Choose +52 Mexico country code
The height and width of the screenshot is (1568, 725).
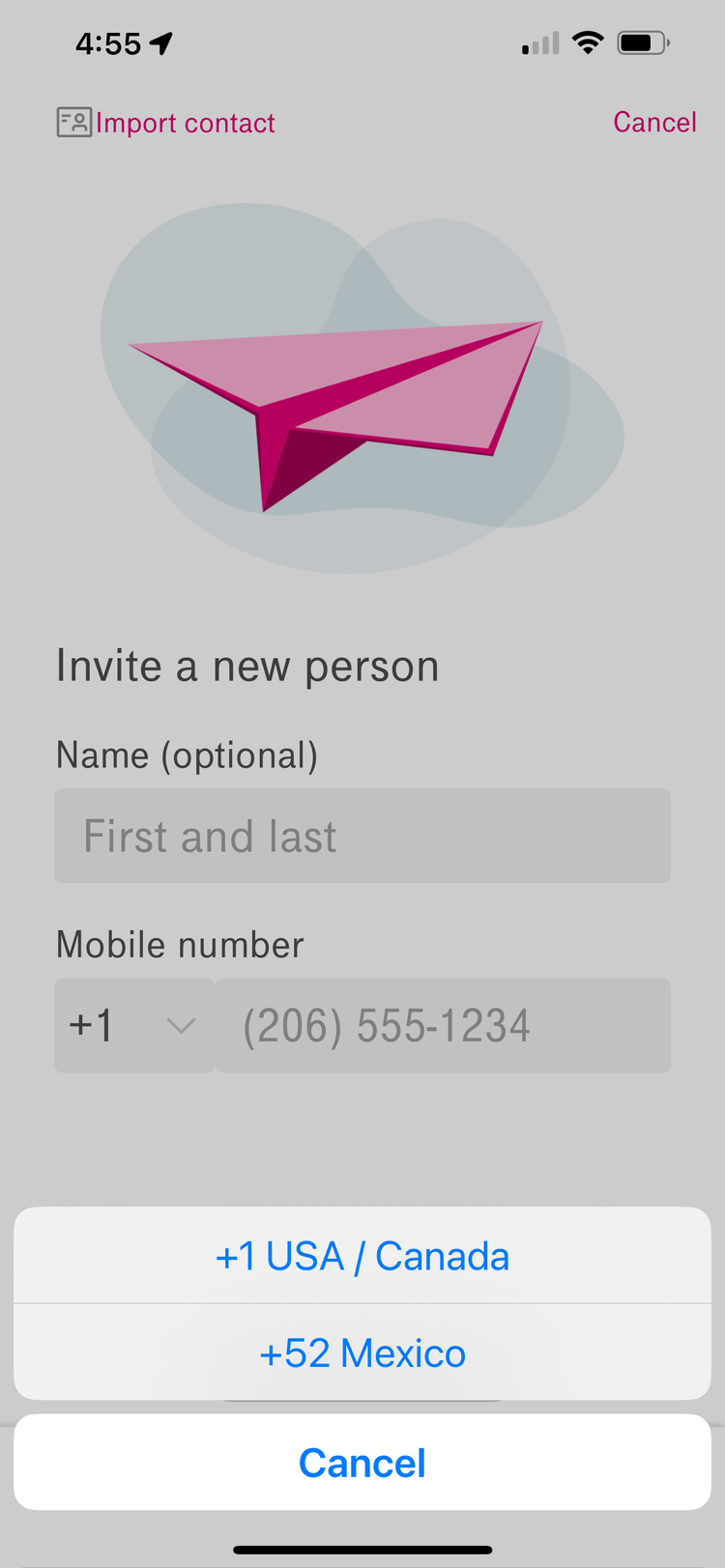pos(362,1353)
